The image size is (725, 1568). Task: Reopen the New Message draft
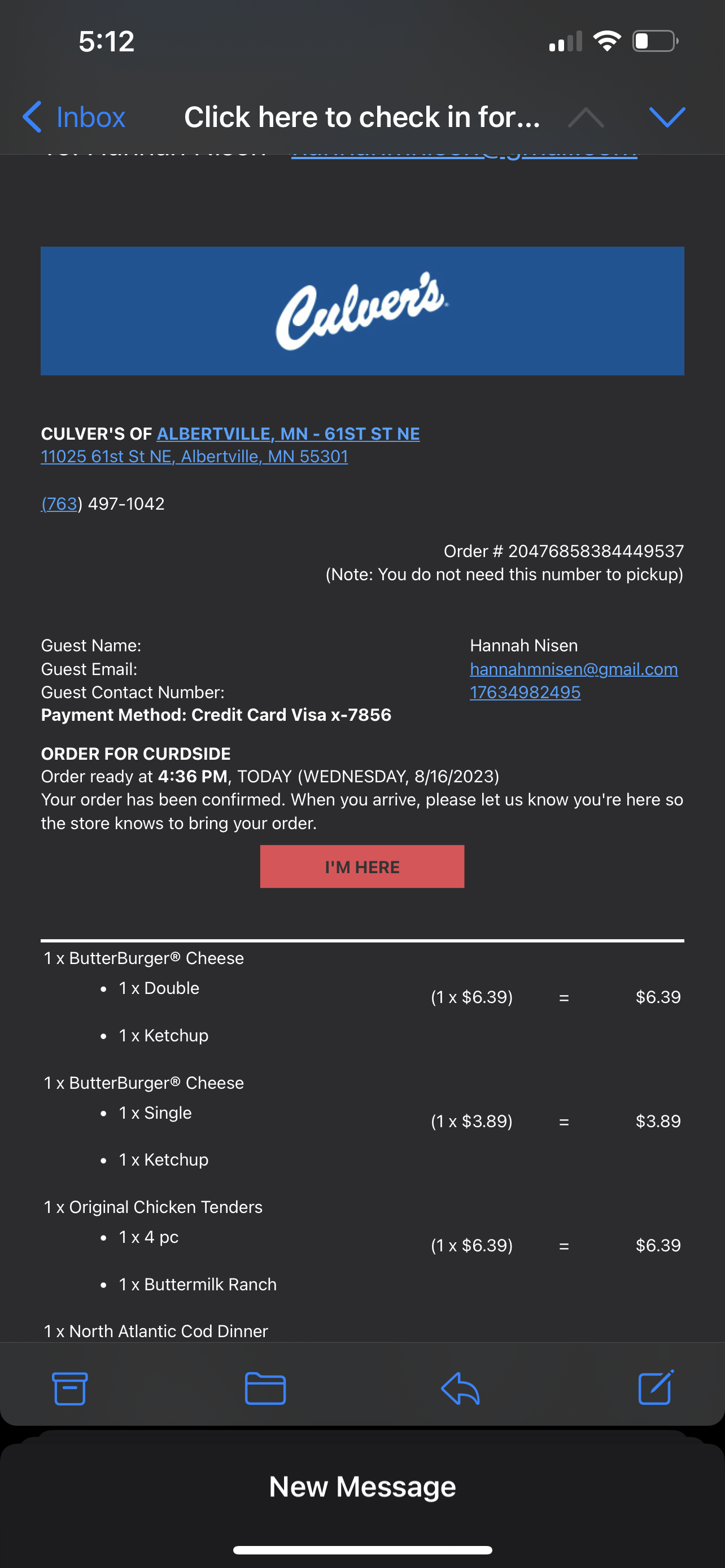click(x=362, y=1487)
